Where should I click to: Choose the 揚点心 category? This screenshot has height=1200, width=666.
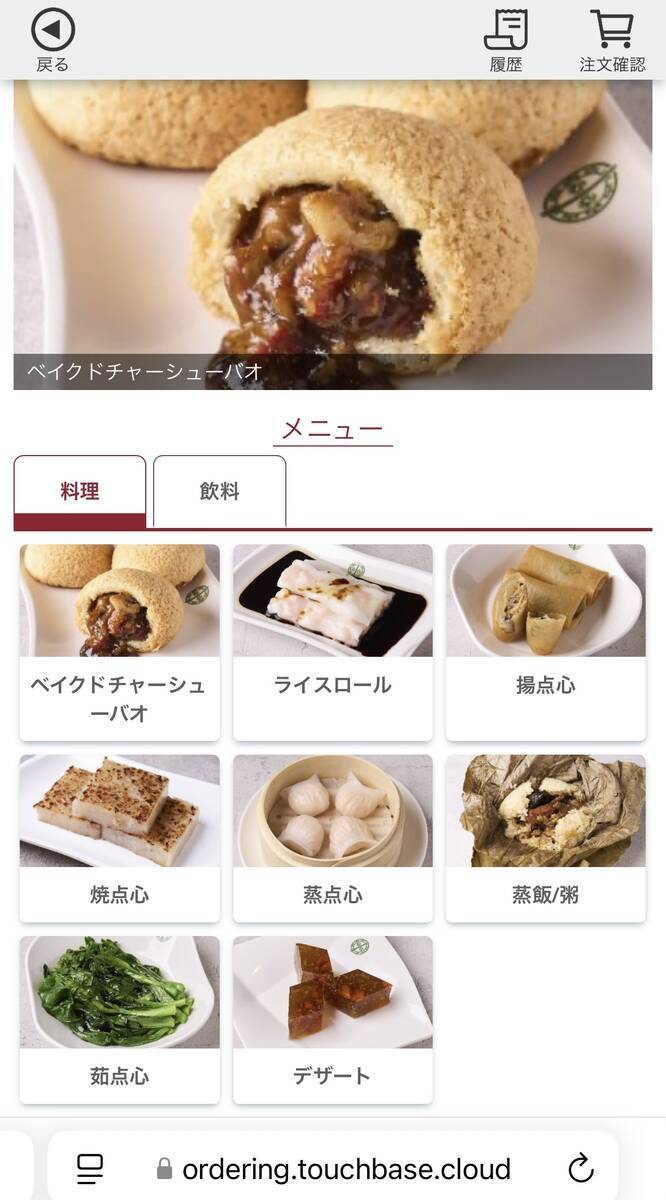coord(546,642)
